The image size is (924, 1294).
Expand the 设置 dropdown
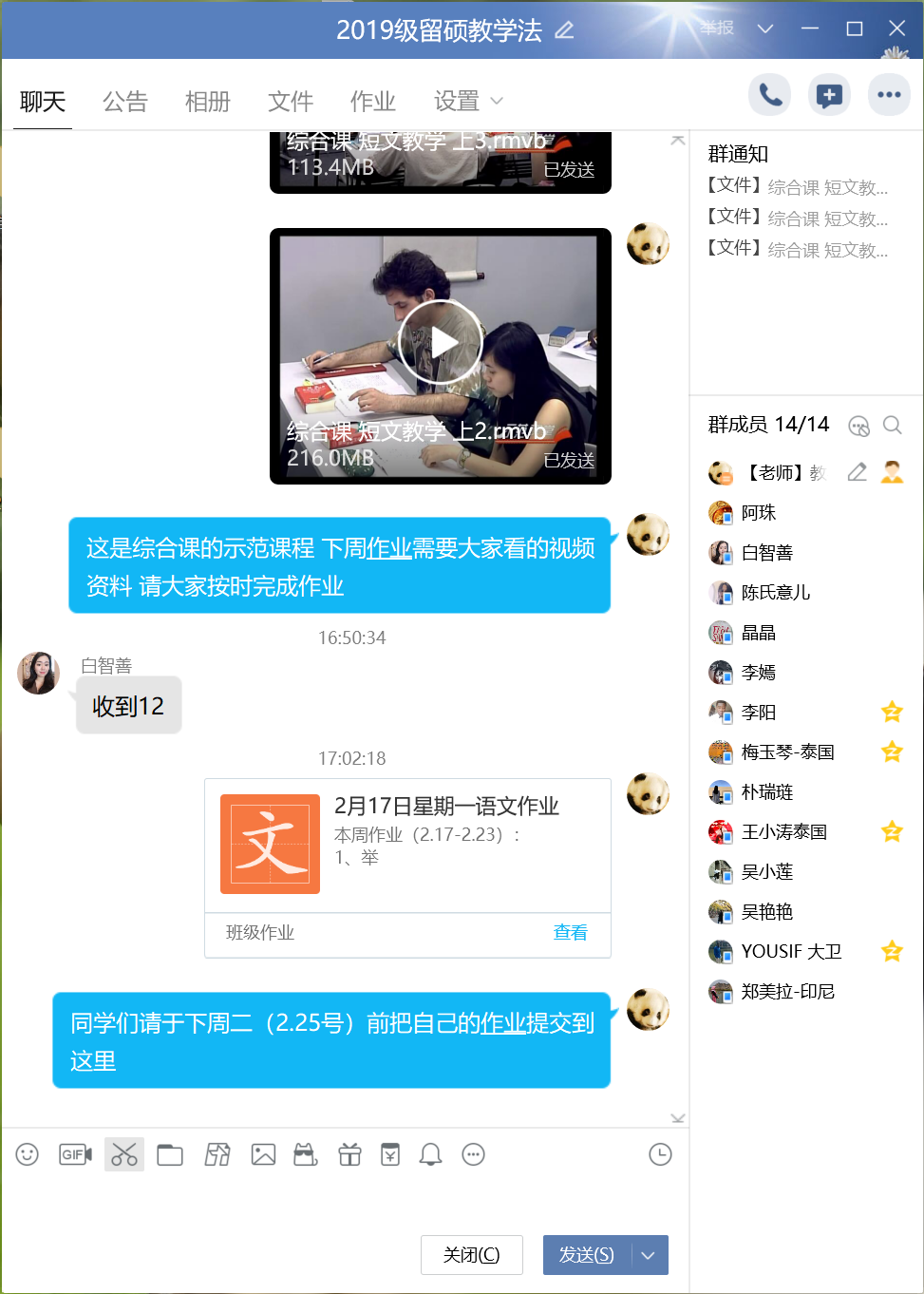(x=468, y=101)
